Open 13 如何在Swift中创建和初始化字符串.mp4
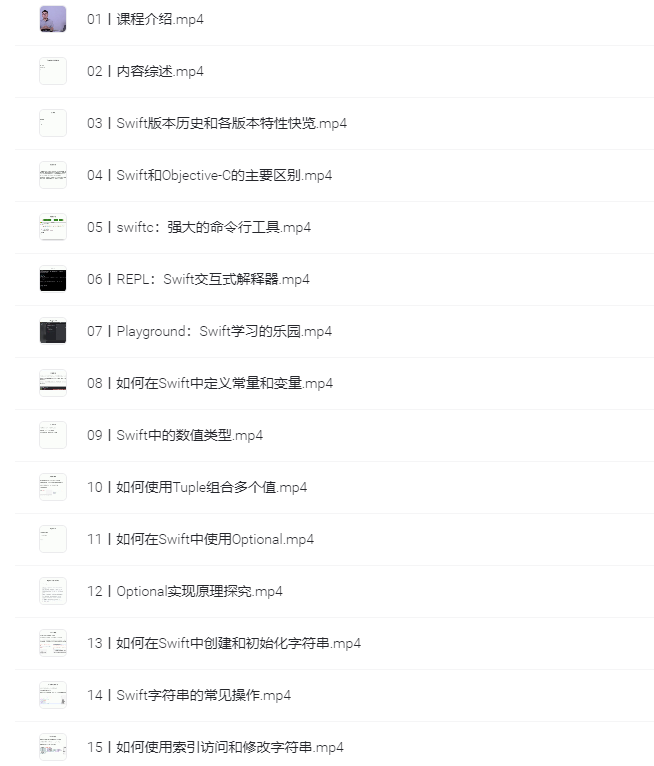 click(224, 643)
